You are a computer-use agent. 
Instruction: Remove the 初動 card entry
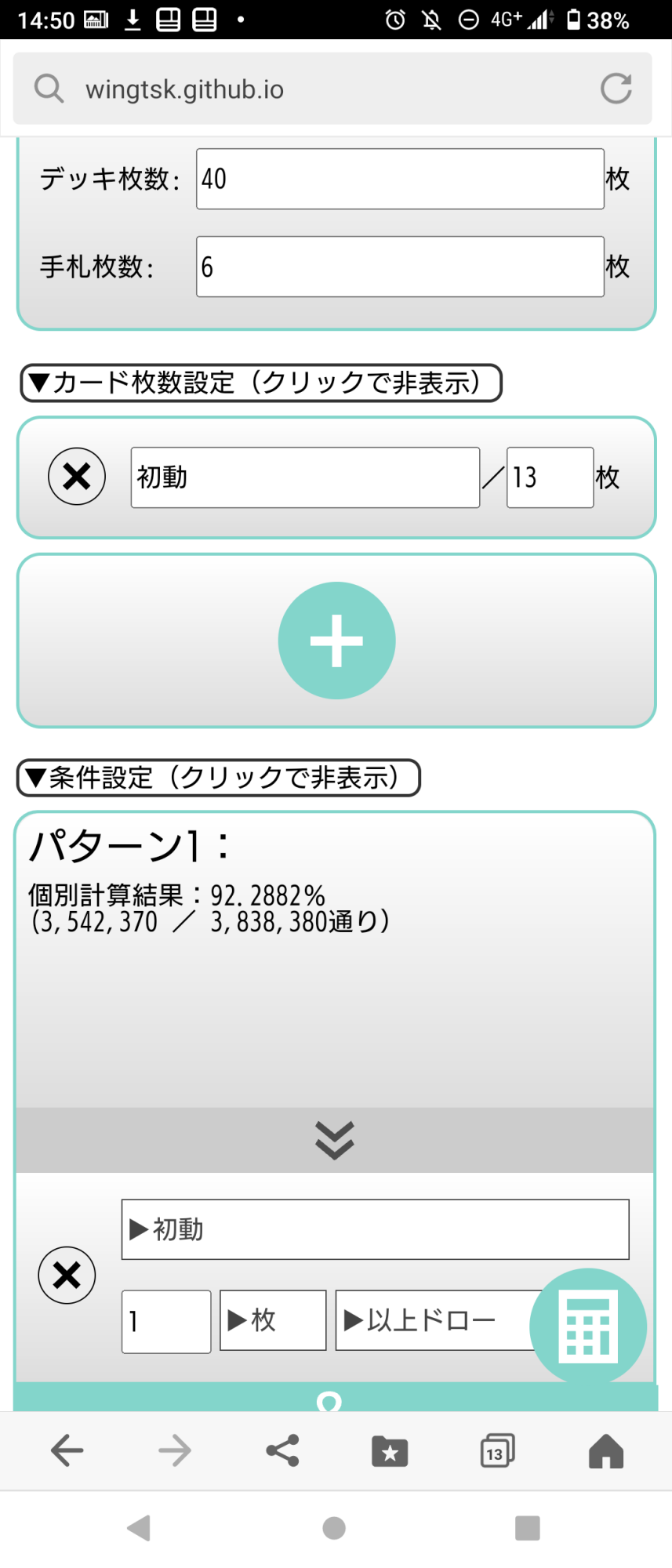(x=77, y=477)
